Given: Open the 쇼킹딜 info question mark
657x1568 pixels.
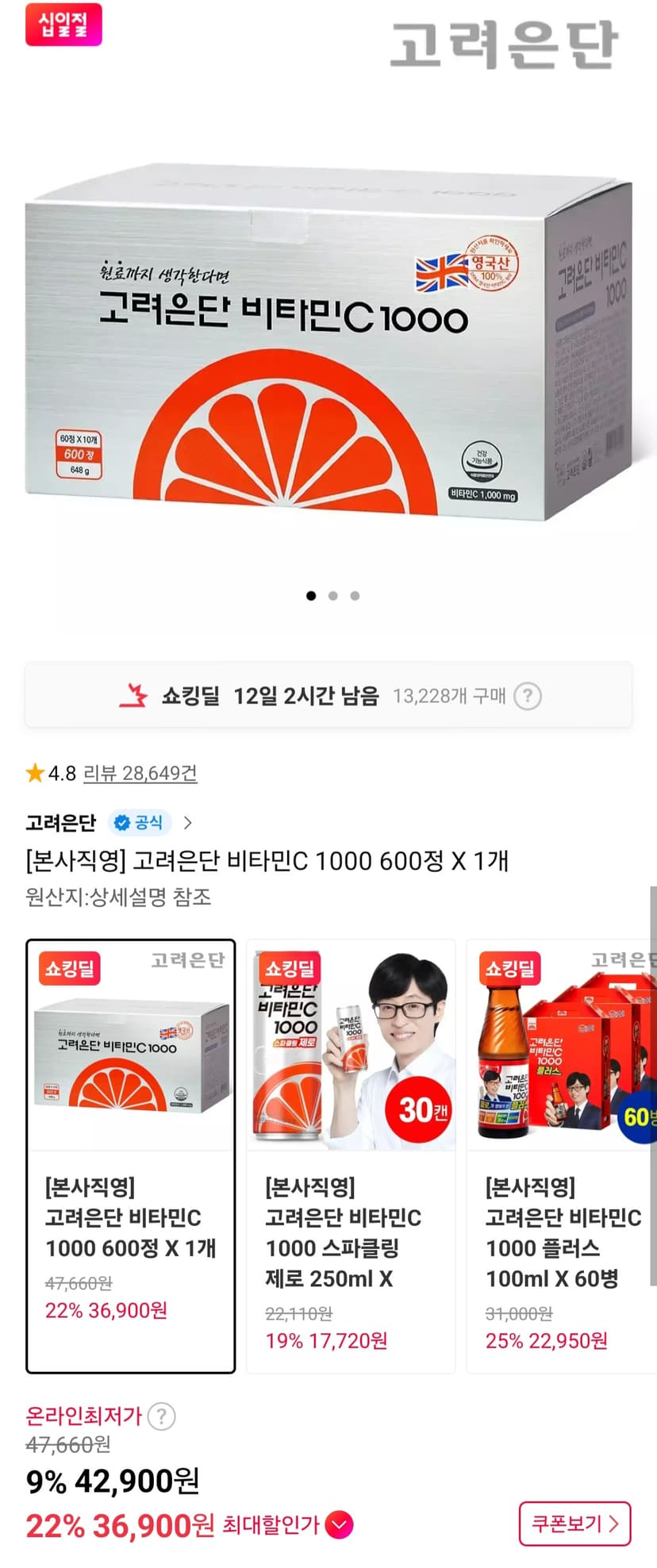Looking at the screenshot, I should coord(528,696).
